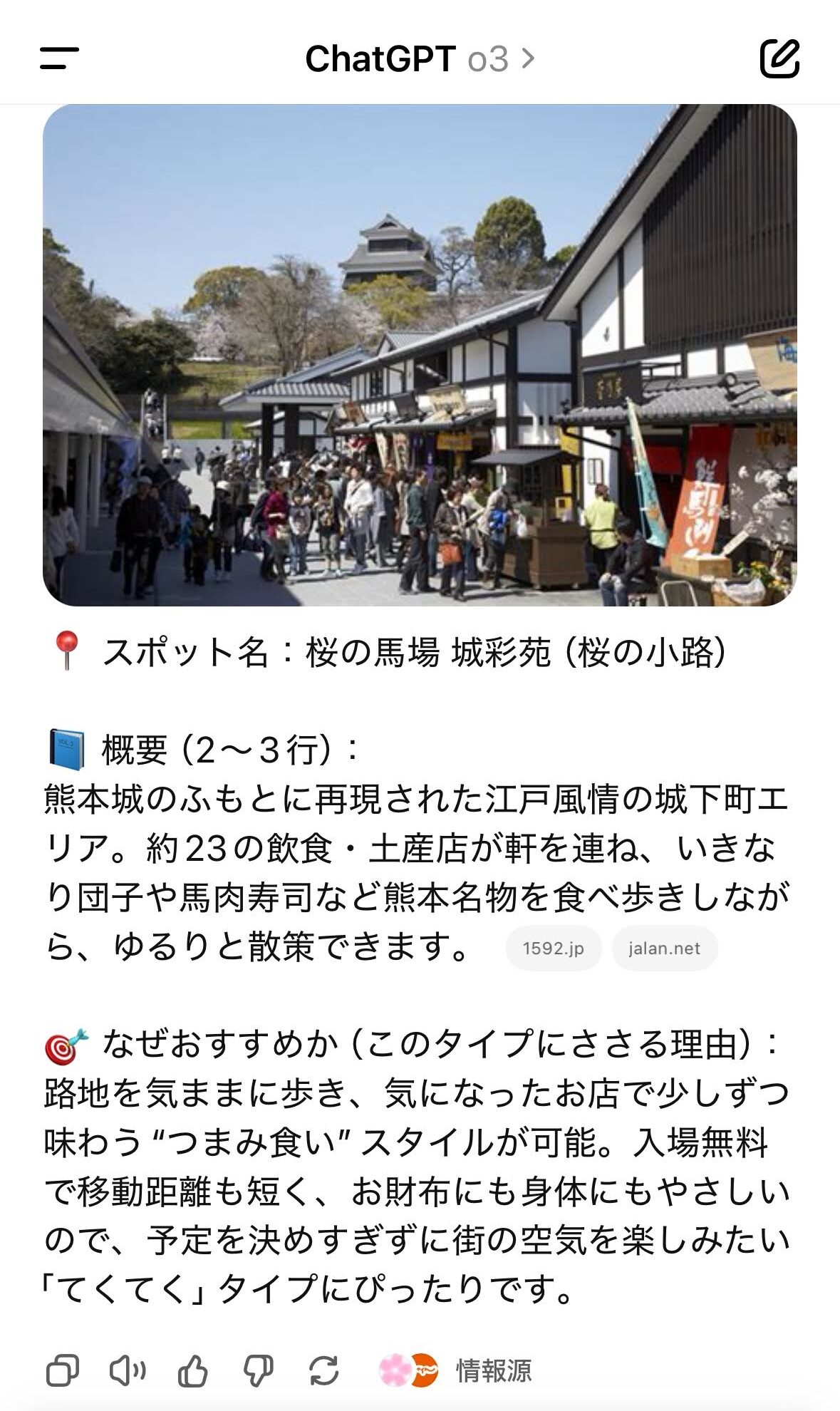
Task: Open the 1592.jp source chip
Action: 553,949
